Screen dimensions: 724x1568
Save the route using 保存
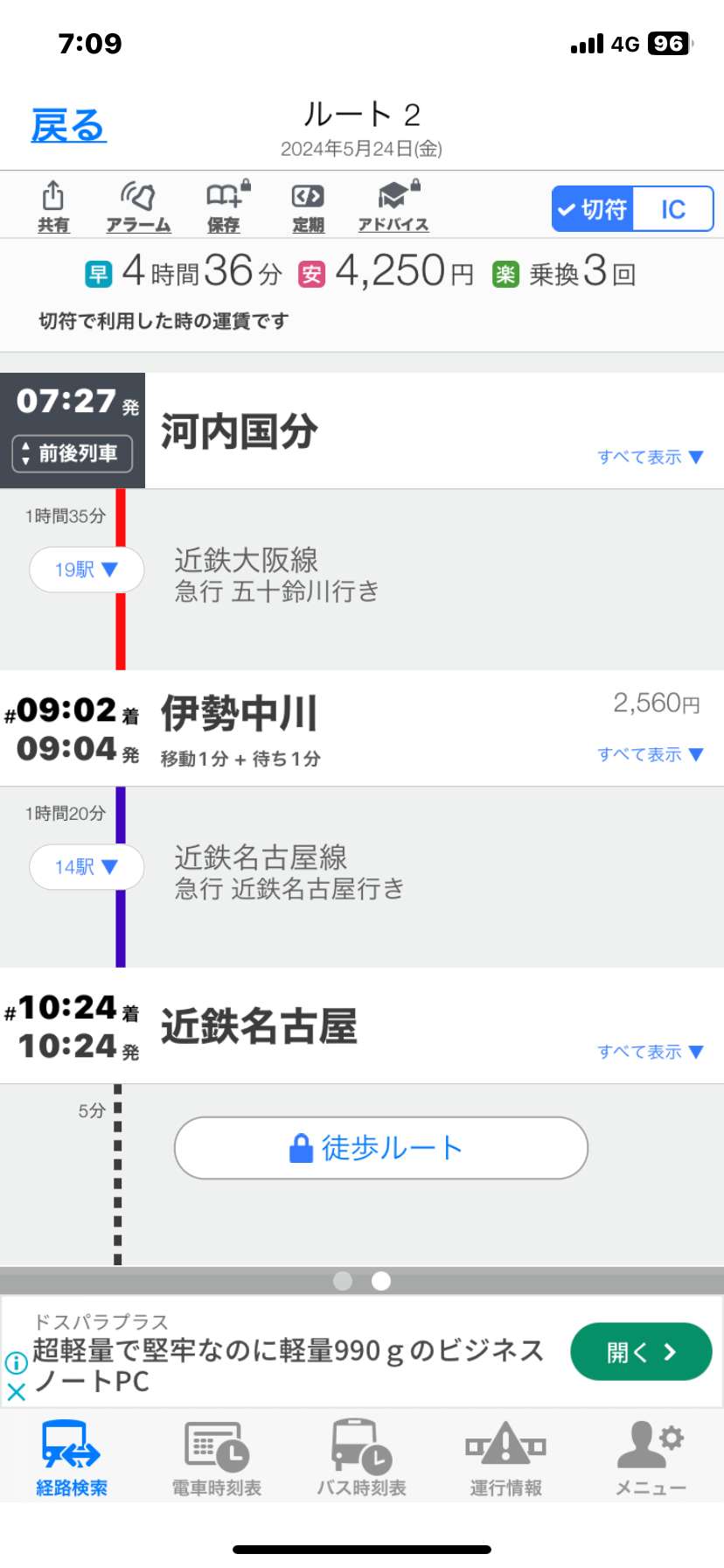point(225,207)
